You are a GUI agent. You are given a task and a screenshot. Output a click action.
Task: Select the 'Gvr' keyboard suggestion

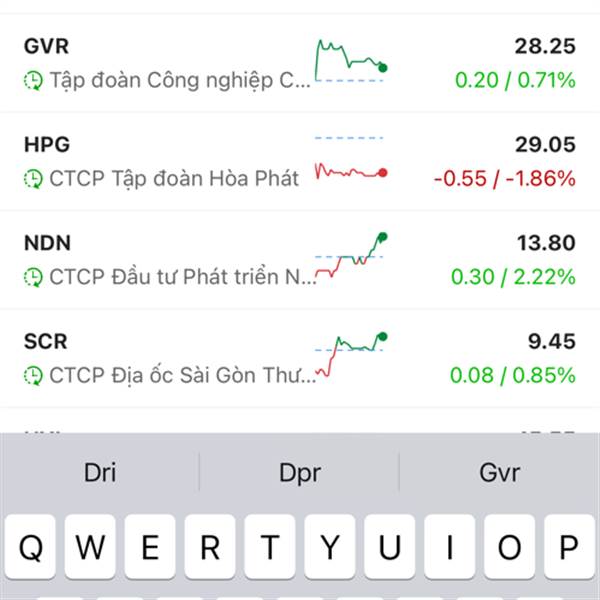tap(499, 472)
